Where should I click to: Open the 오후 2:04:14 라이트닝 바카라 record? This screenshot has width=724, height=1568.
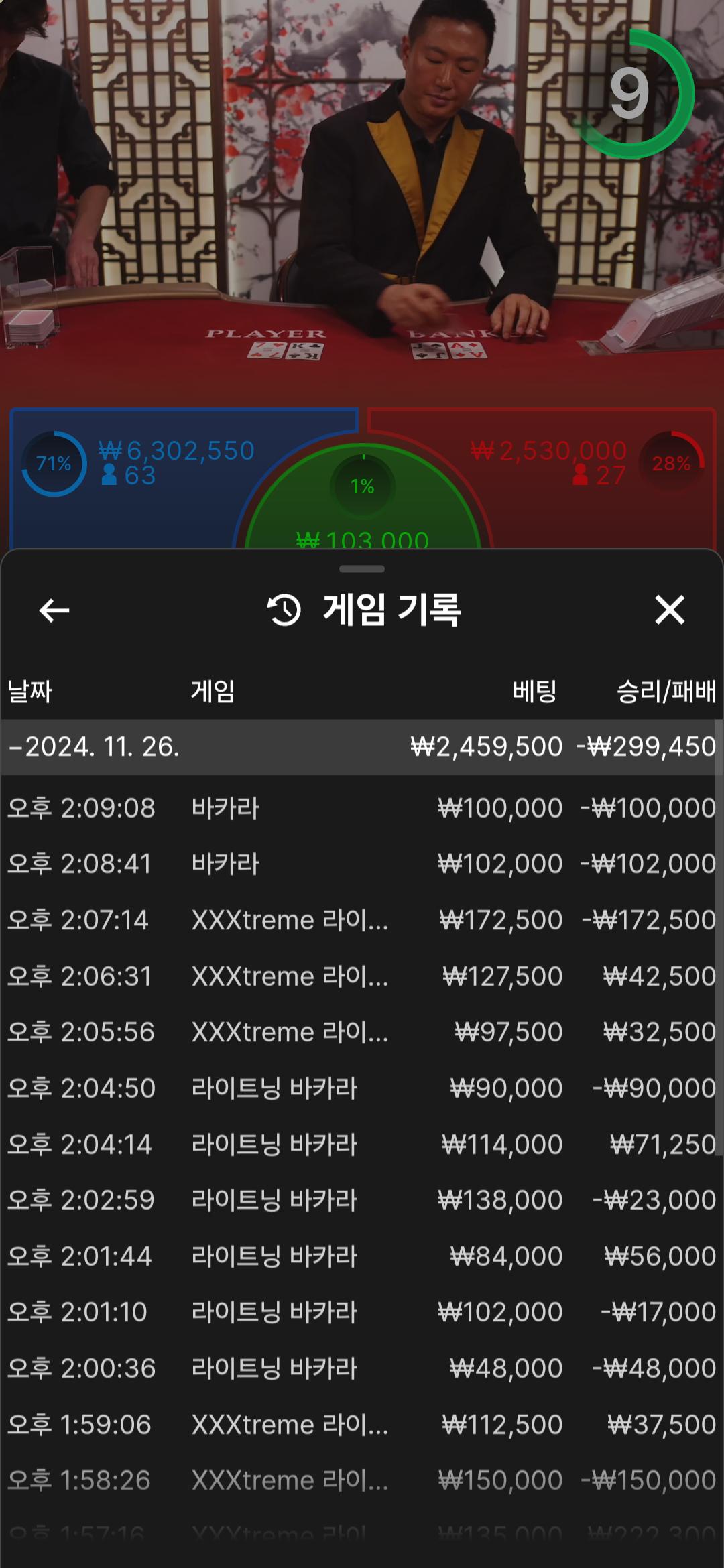tap(362, 1145)
